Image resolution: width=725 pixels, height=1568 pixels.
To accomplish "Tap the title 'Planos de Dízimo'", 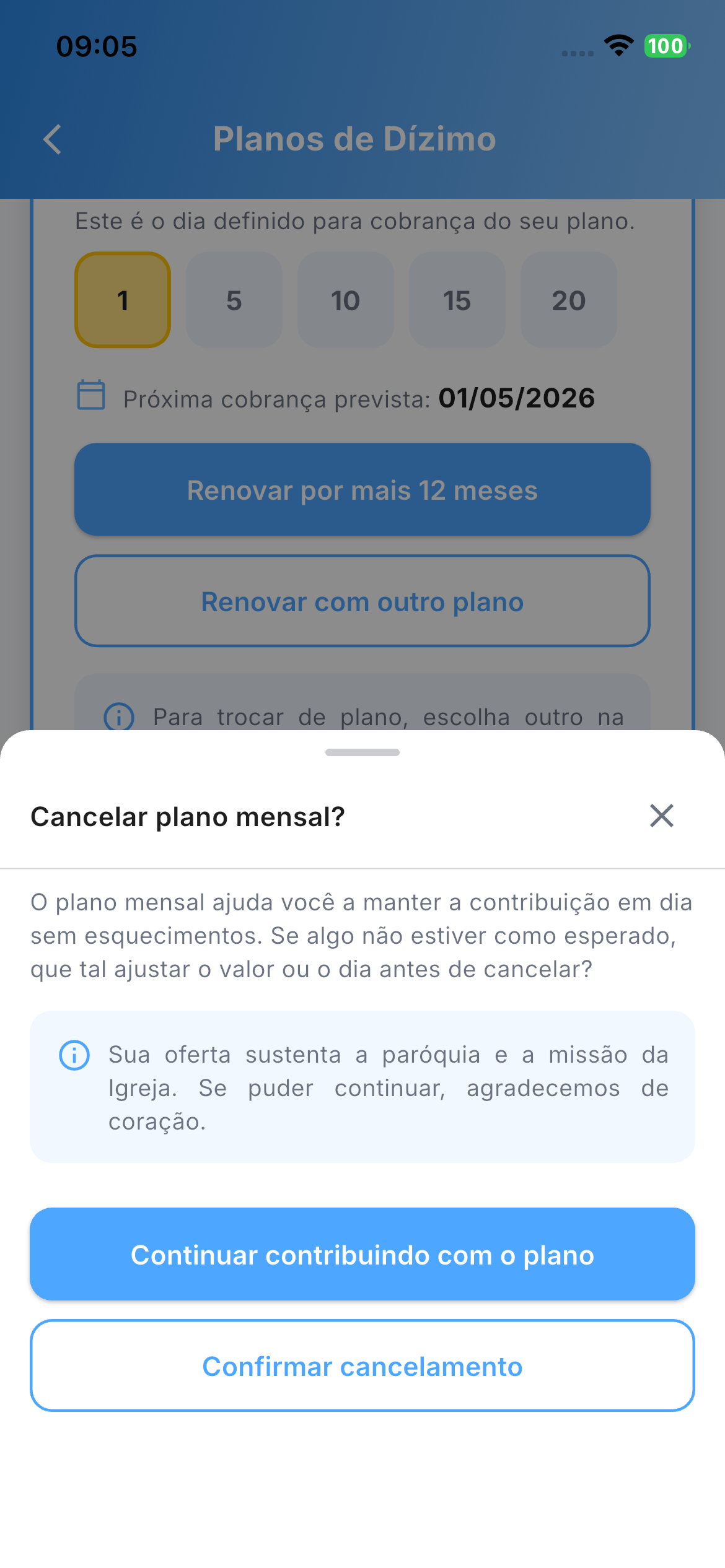I will [355, 139].
